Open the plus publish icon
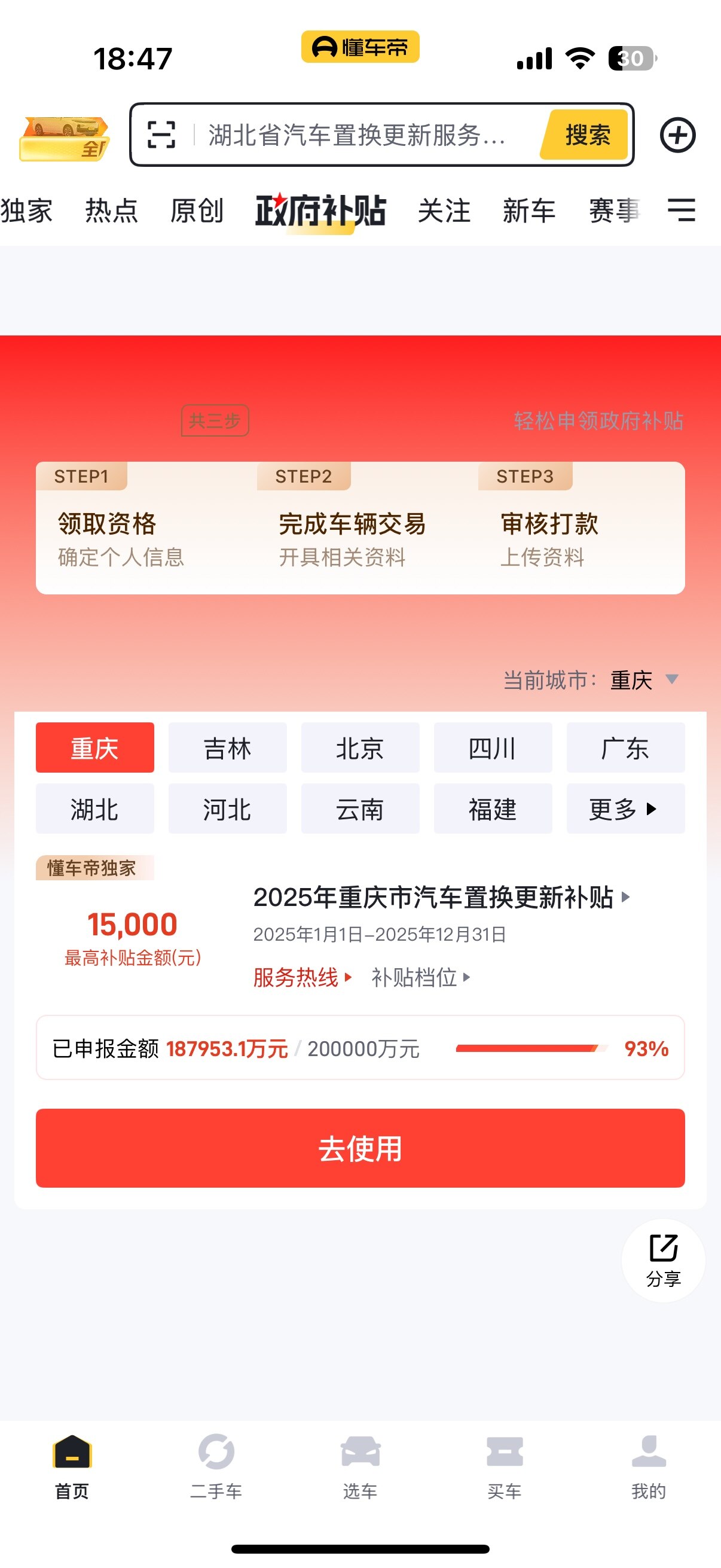 (x=677, y=135)
